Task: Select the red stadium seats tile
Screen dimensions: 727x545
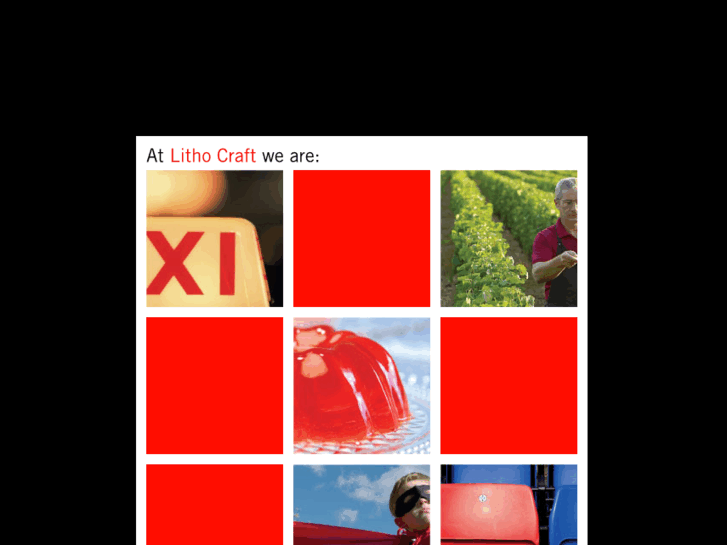Action: pyautogui.click(x=508, y=504)
